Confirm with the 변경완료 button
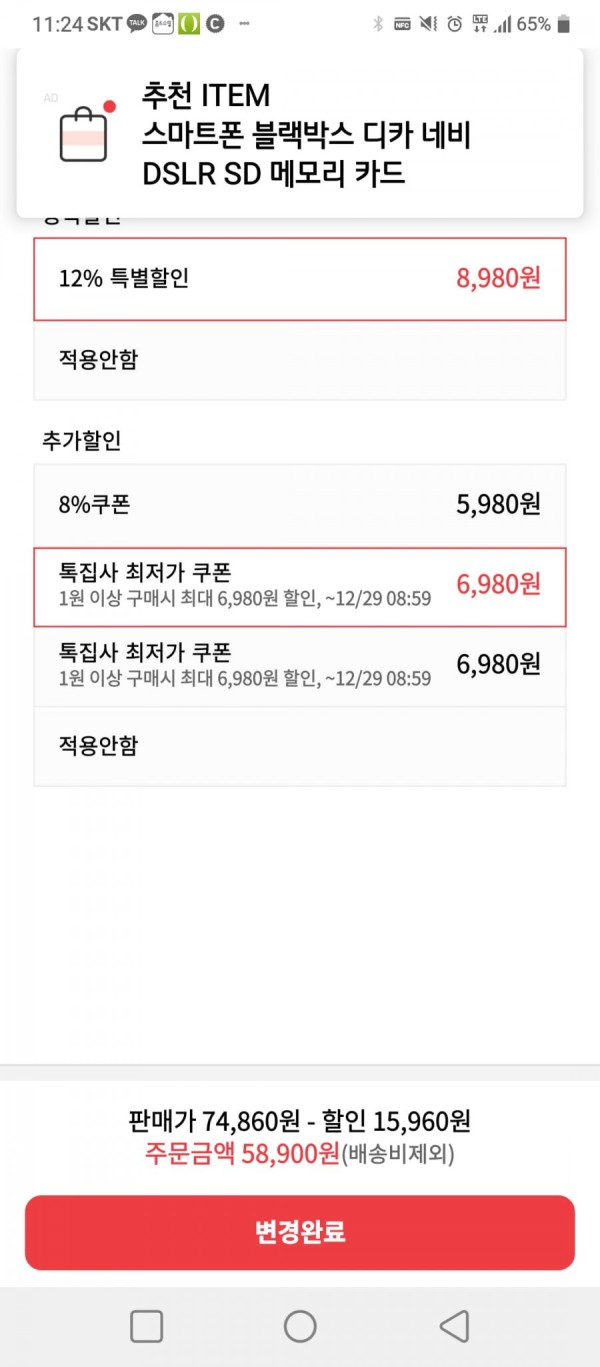Viewport: 600px width, 1367px height. [x=300, y=1232]
